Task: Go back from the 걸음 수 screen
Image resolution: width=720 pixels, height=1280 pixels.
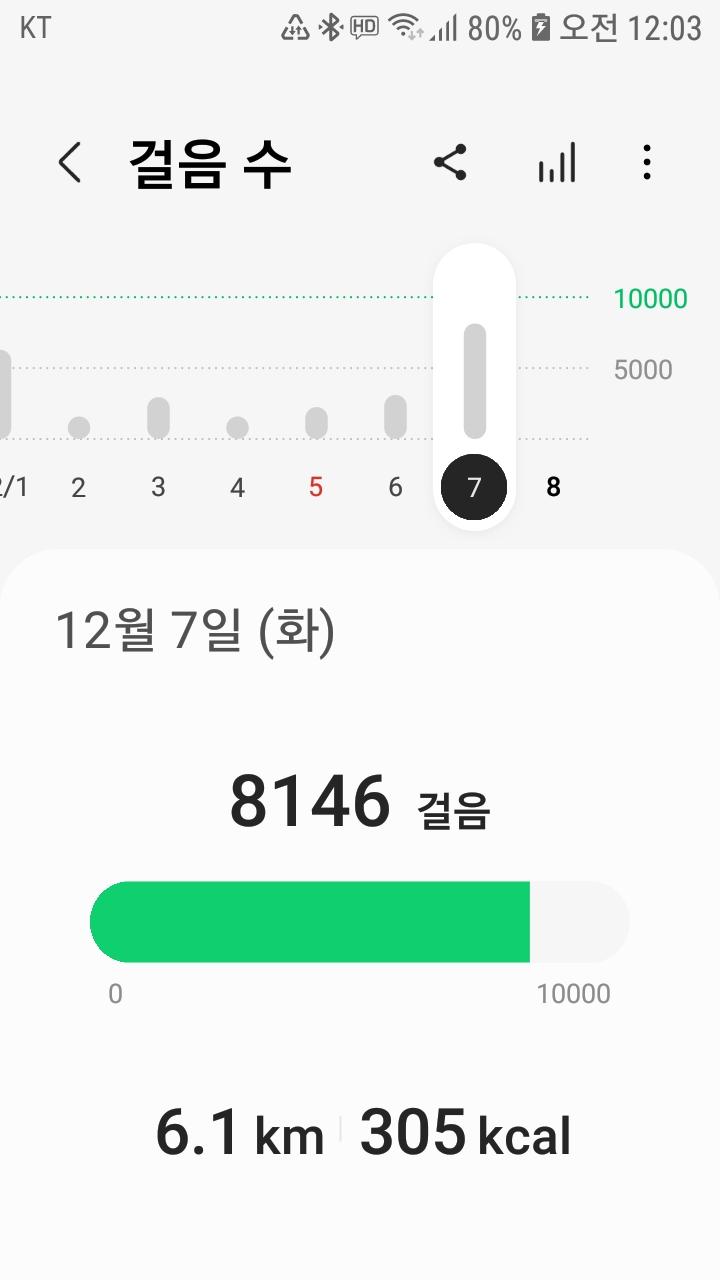Action: (69, 162)
